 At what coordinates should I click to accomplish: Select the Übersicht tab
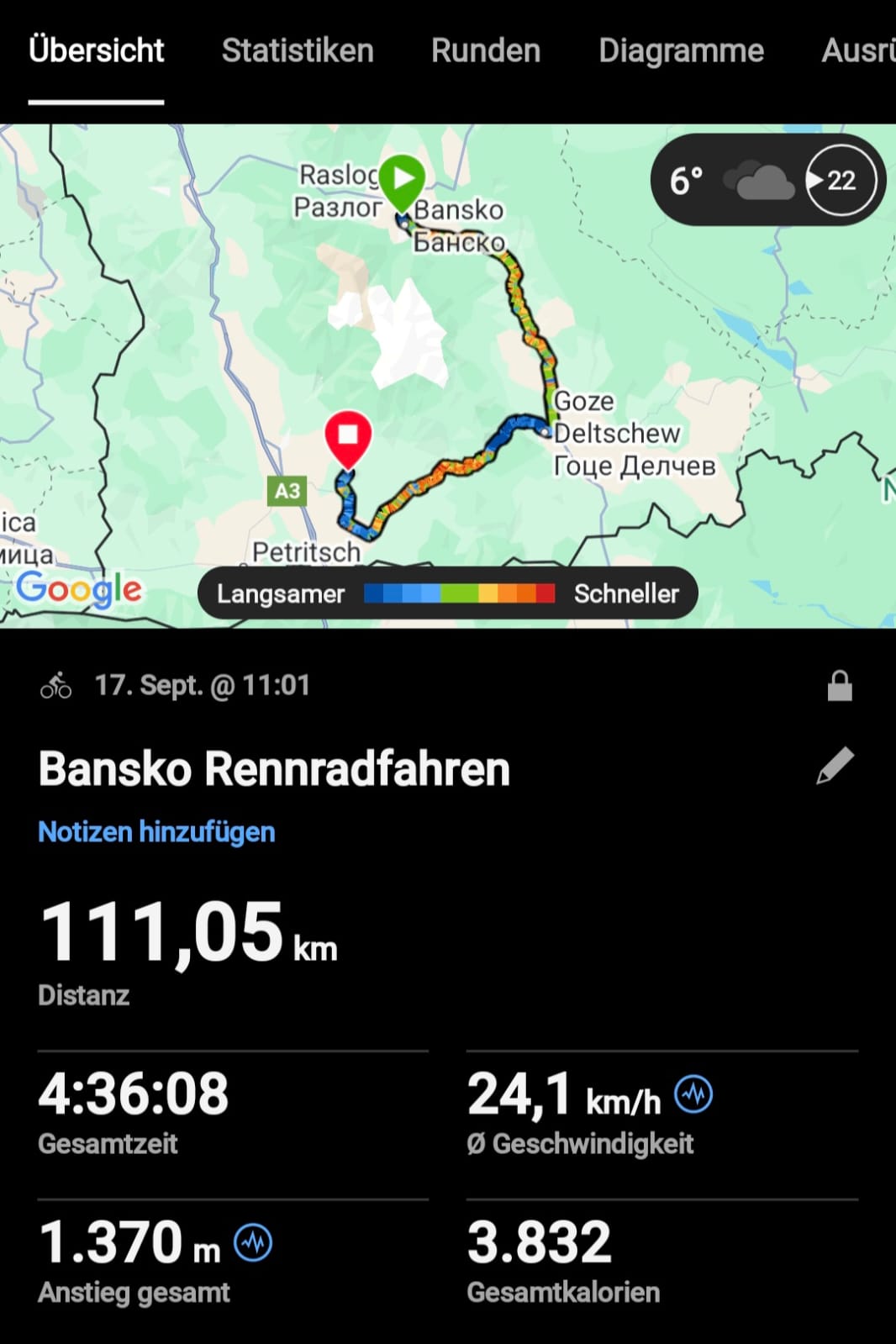coord(97,51)
